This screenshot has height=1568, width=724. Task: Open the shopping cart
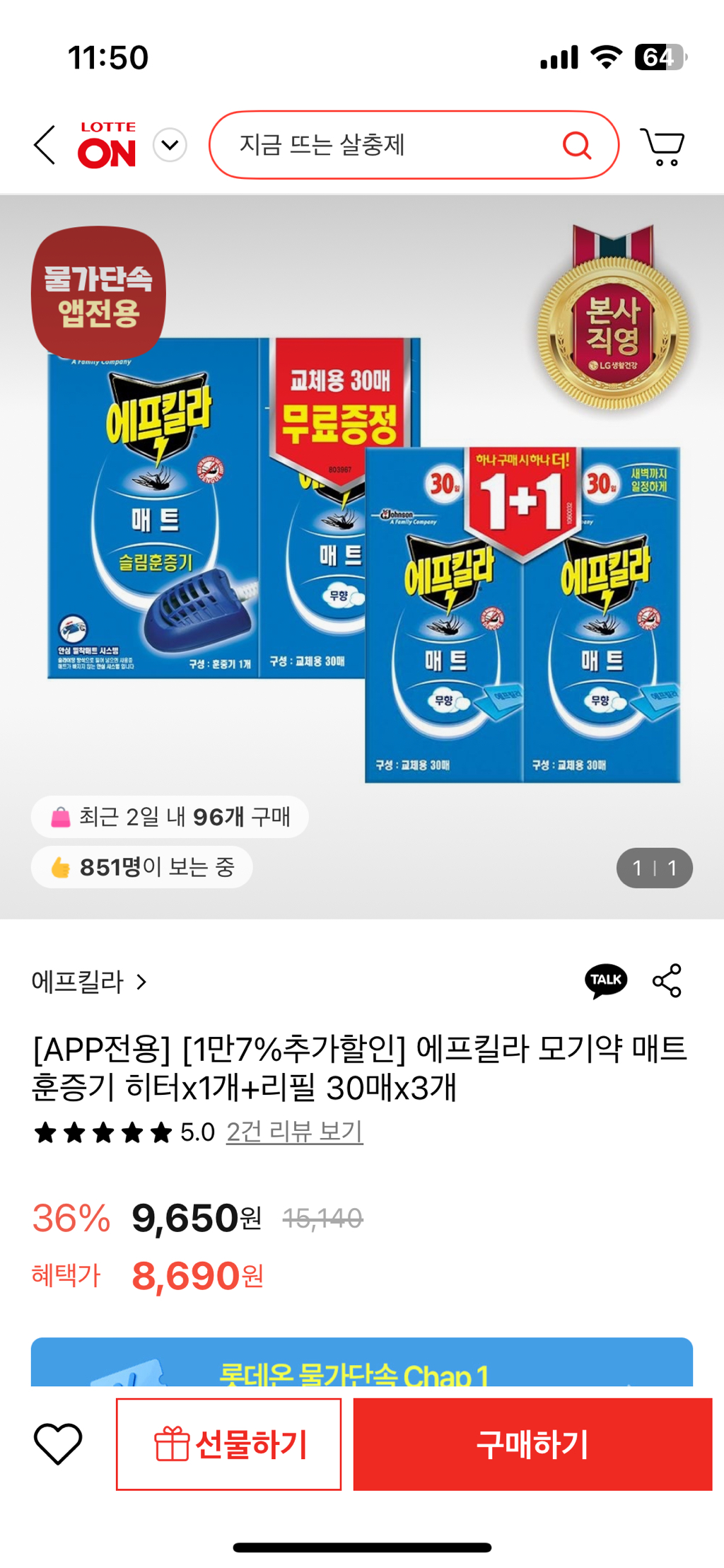[x=662, y=146]
